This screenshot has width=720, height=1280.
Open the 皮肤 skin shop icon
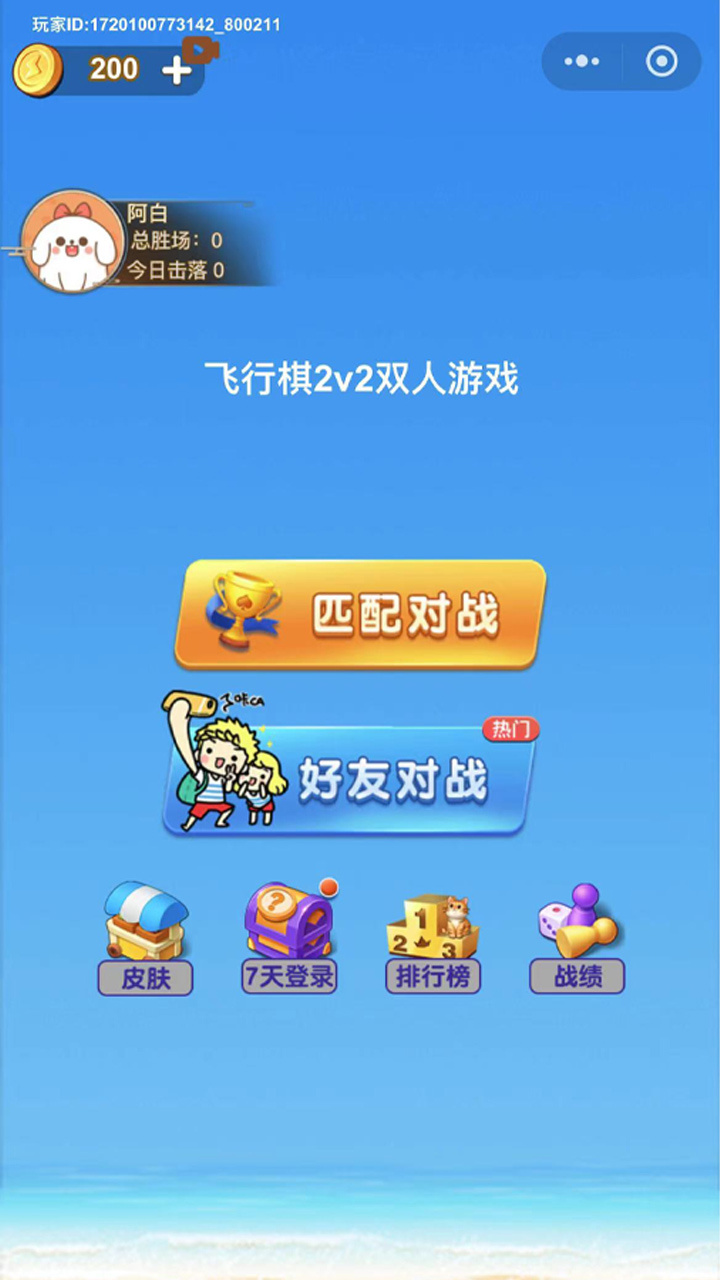[144, 928]
